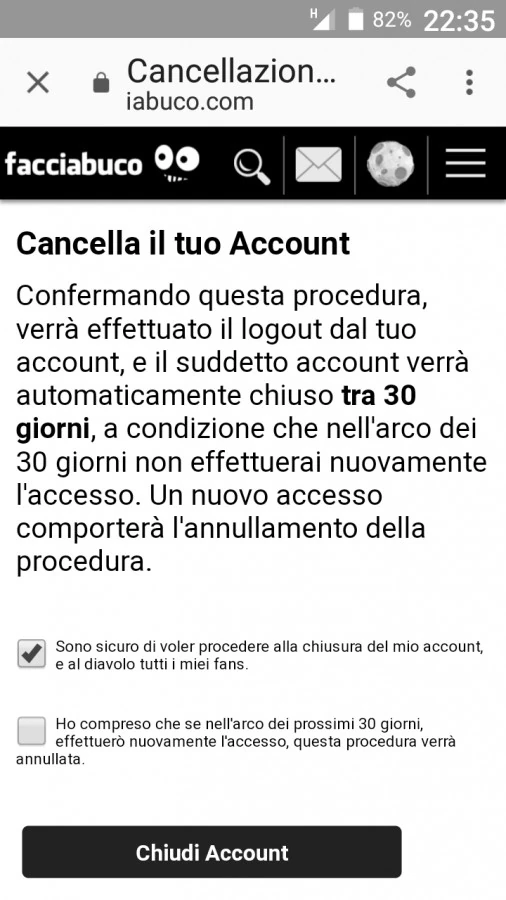This screenshot has height=900, width=506.
Task: Uncheck the 'Sono sicuro di voler procedere' checkbox
Action: [32, 654]
